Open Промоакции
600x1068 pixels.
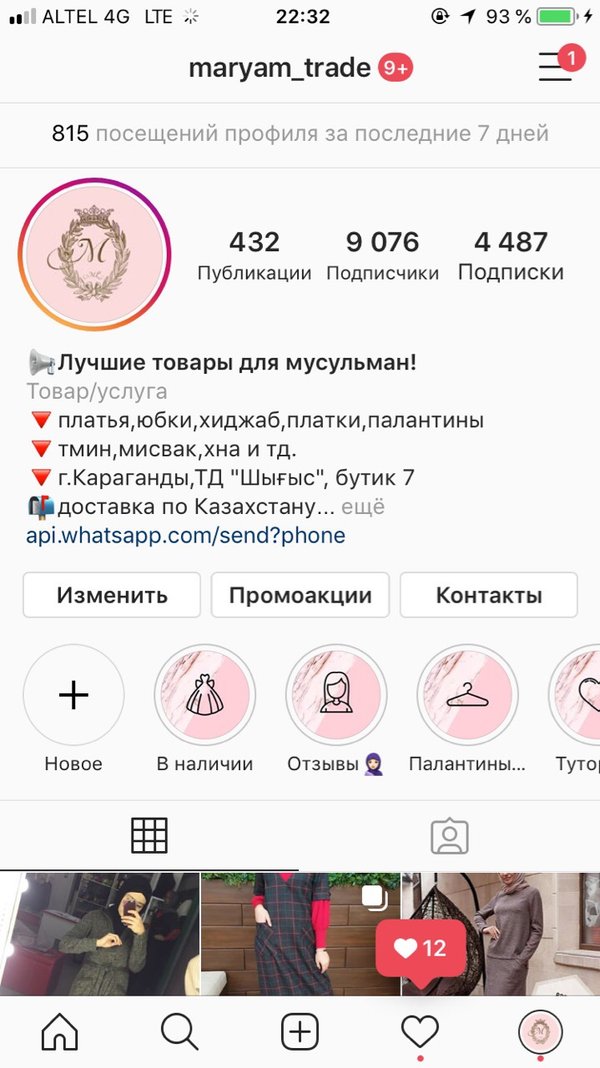(300, 596)
